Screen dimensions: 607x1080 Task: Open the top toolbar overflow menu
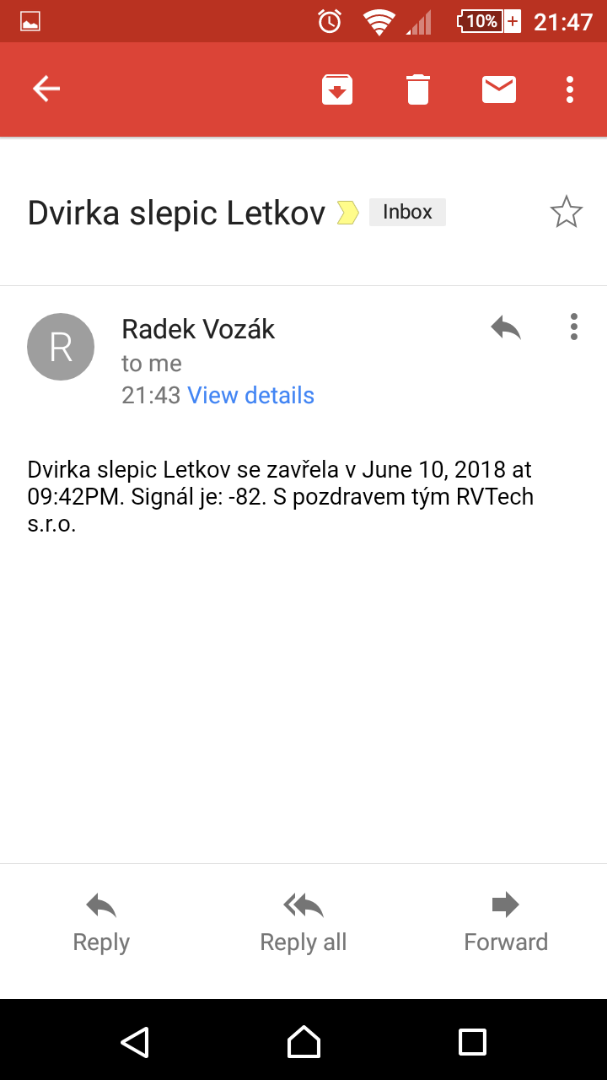[570, 90]
